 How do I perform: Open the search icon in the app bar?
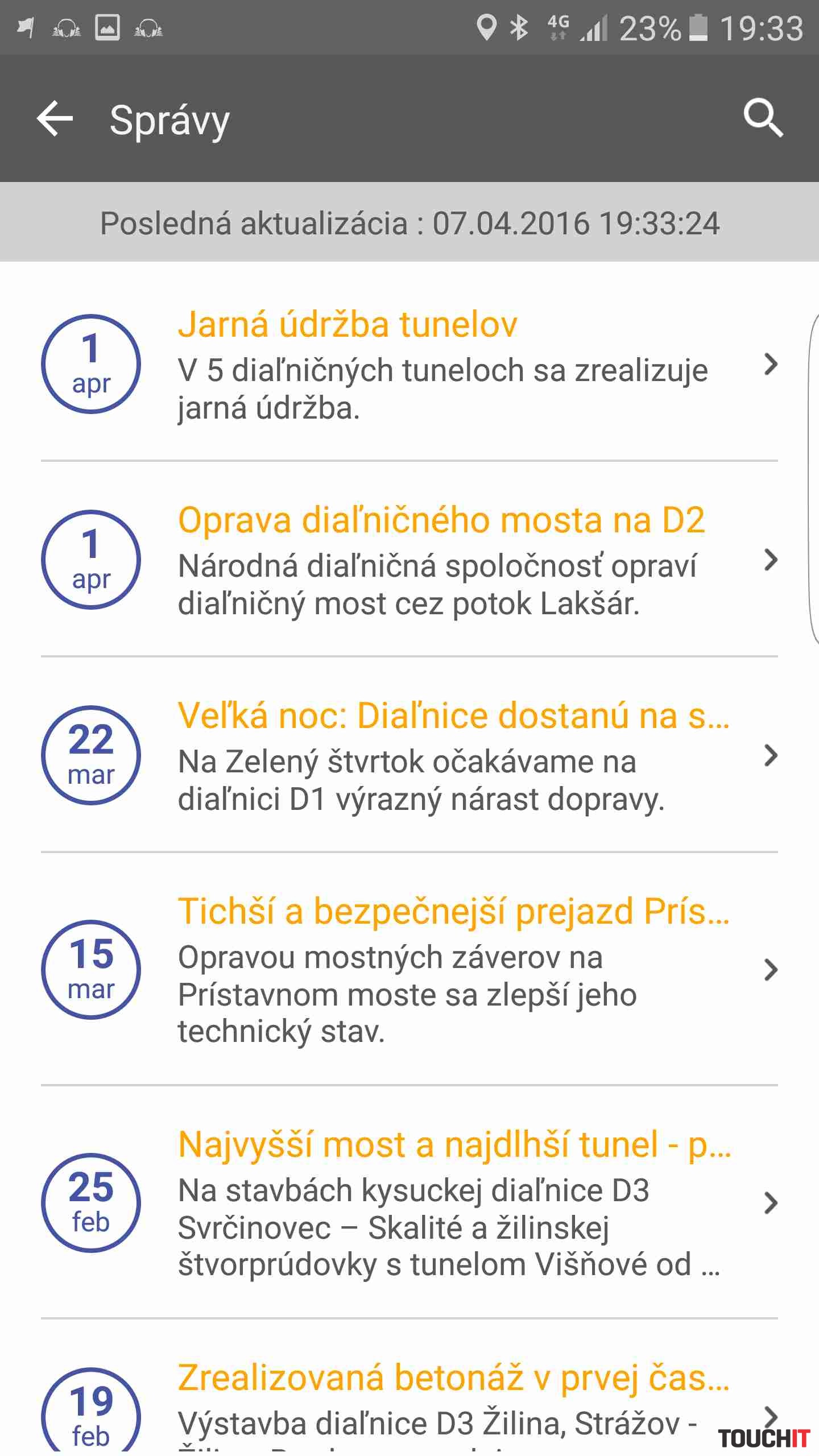[x=763, y=118]
